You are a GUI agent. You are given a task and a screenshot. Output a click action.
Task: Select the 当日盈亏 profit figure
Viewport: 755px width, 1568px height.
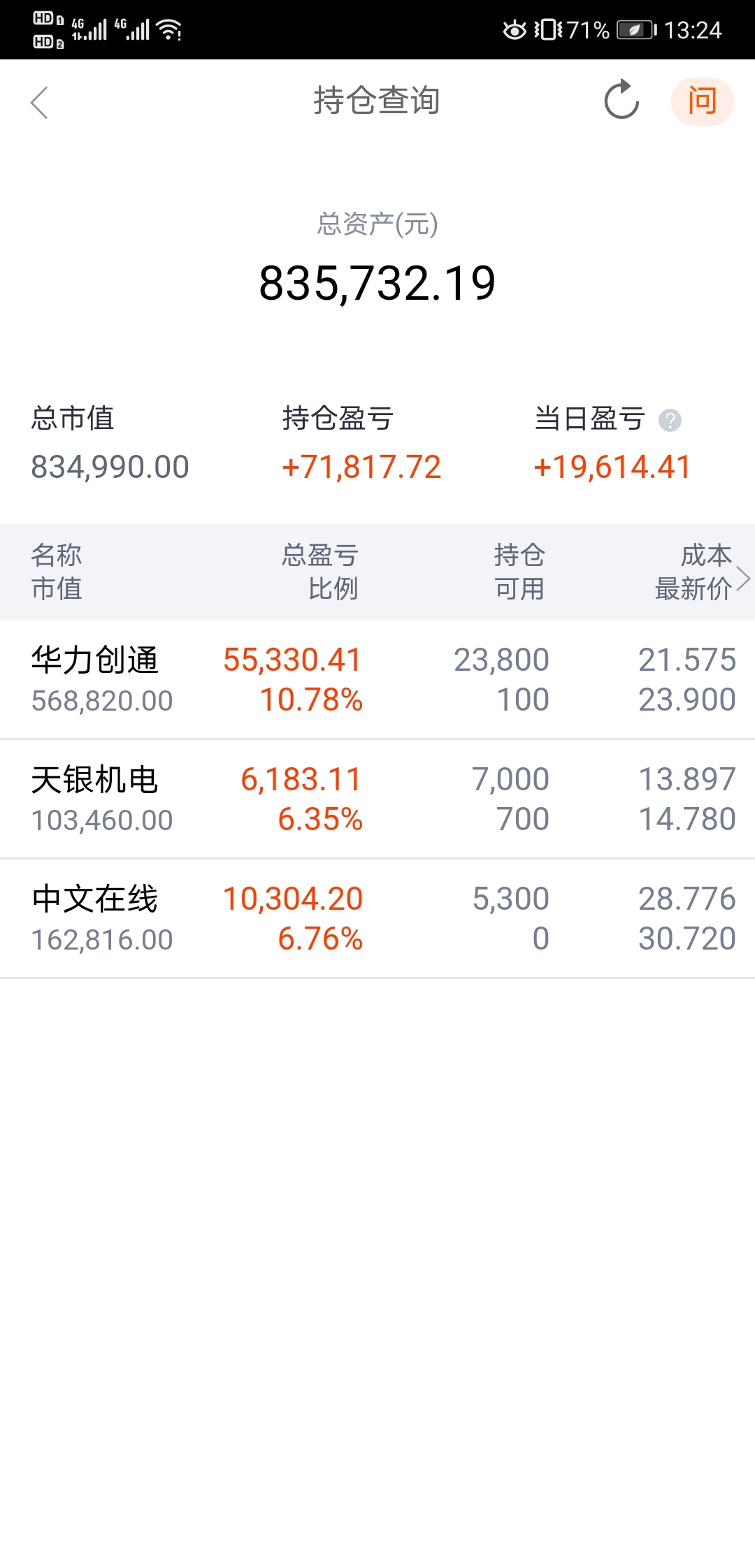click(x=610, y=467)
